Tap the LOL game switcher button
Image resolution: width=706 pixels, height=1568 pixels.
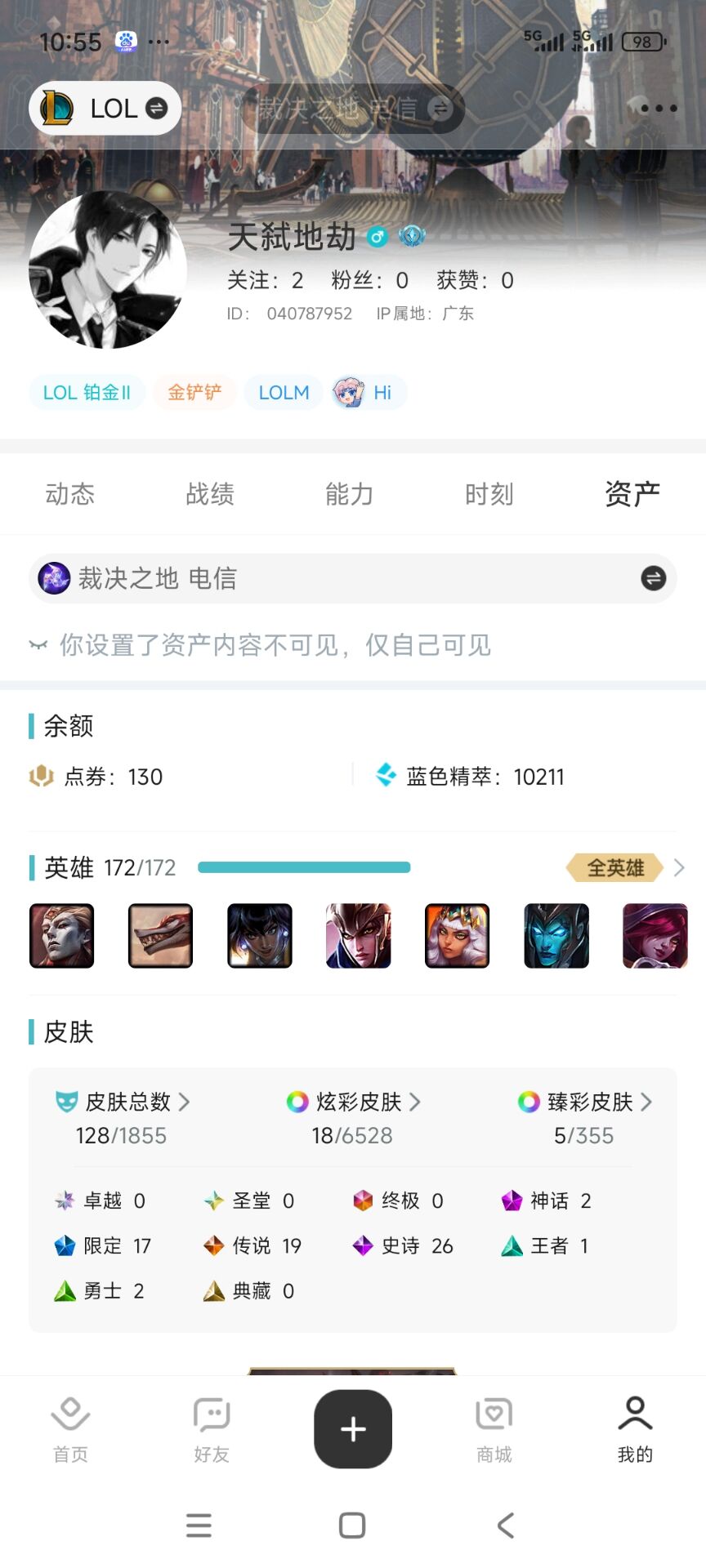tap(105, 109)
